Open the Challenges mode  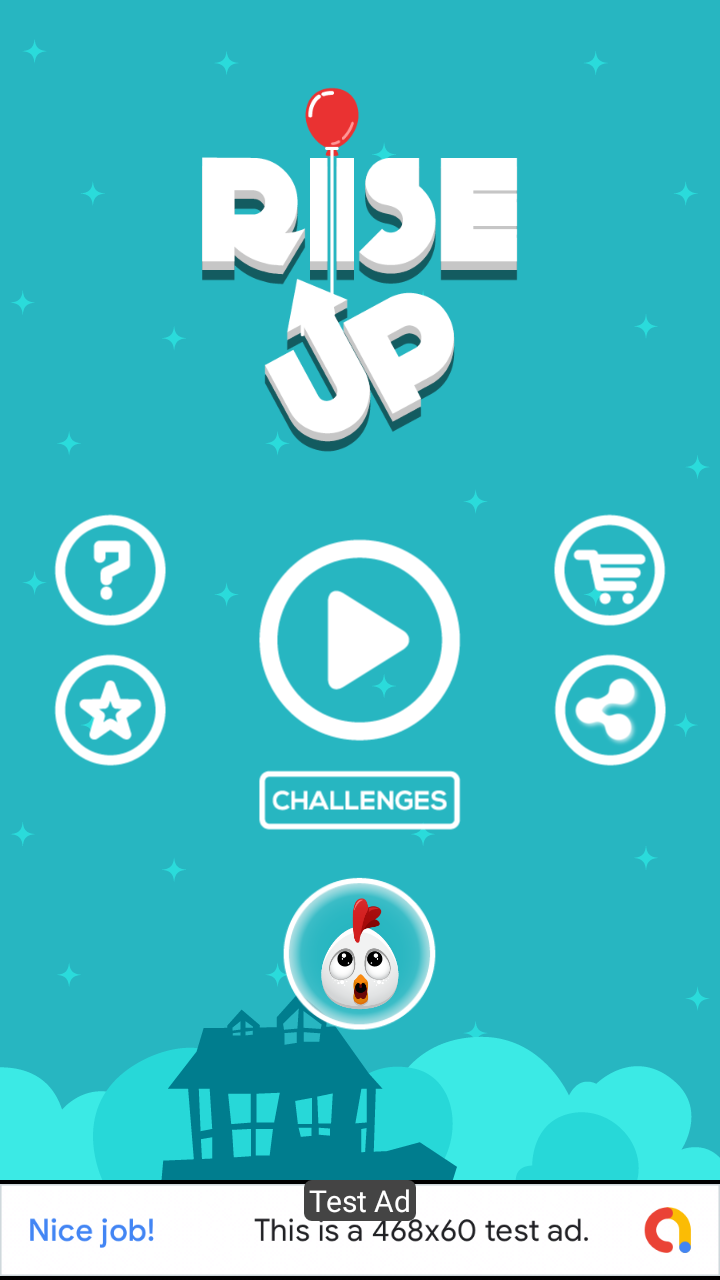click(x=360, y=800)
